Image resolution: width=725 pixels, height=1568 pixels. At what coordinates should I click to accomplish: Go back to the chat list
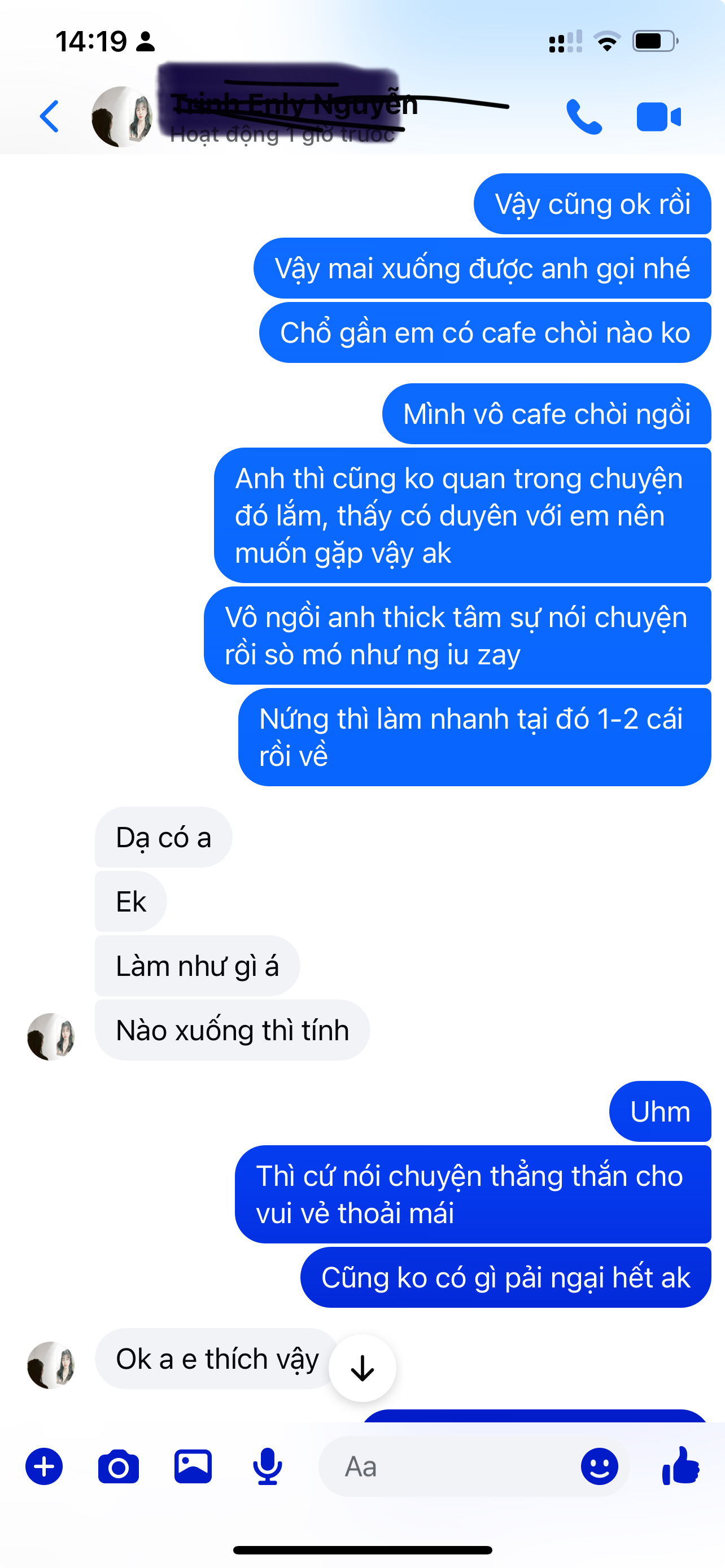(x=49, y=116)
